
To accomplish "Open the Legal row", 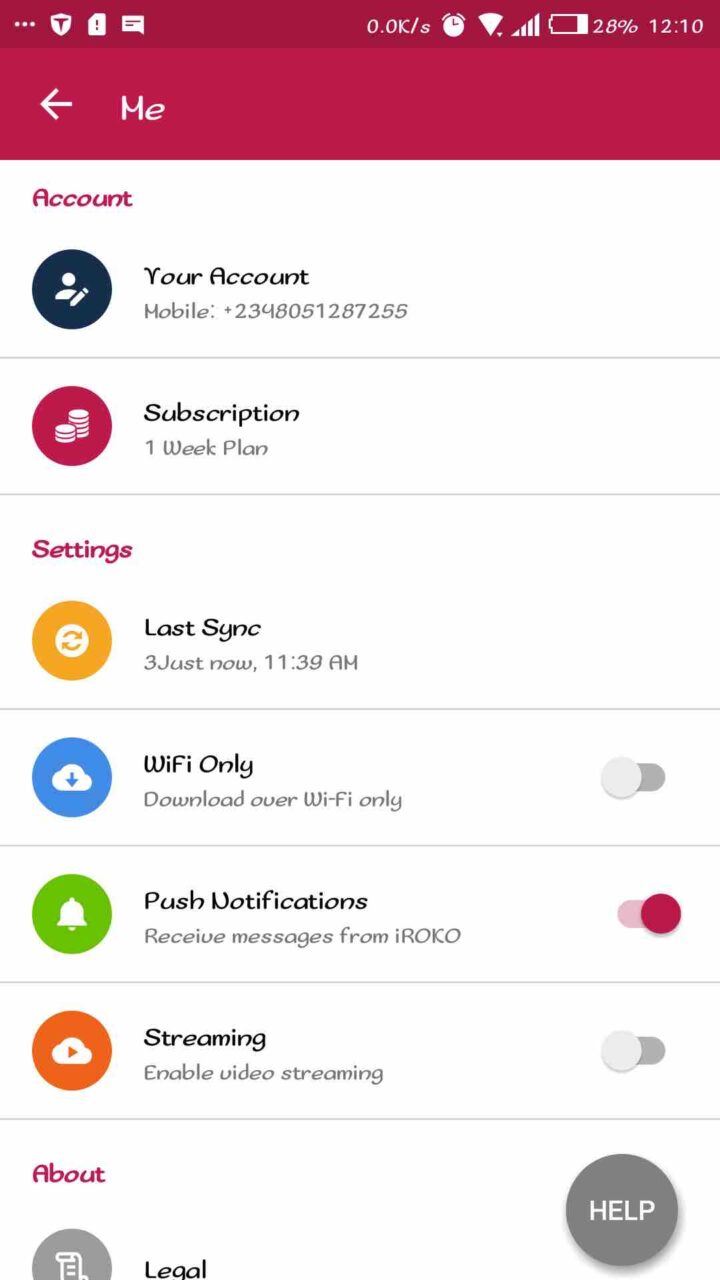I will pyautogui.click(x=360, y=1255).
